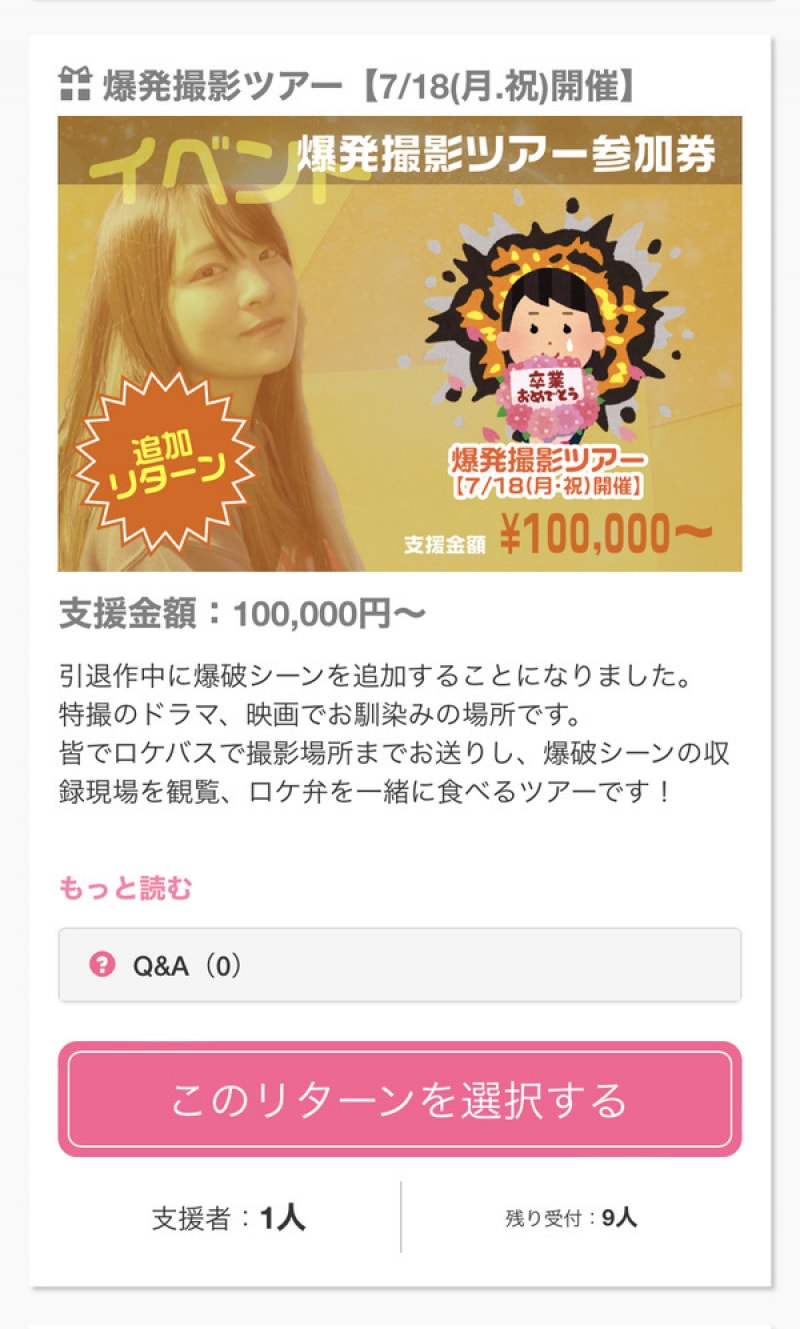This screenshot has width=800, height=1329.
Task: Expand the Q&A (0) section
Action: [399, 965]
